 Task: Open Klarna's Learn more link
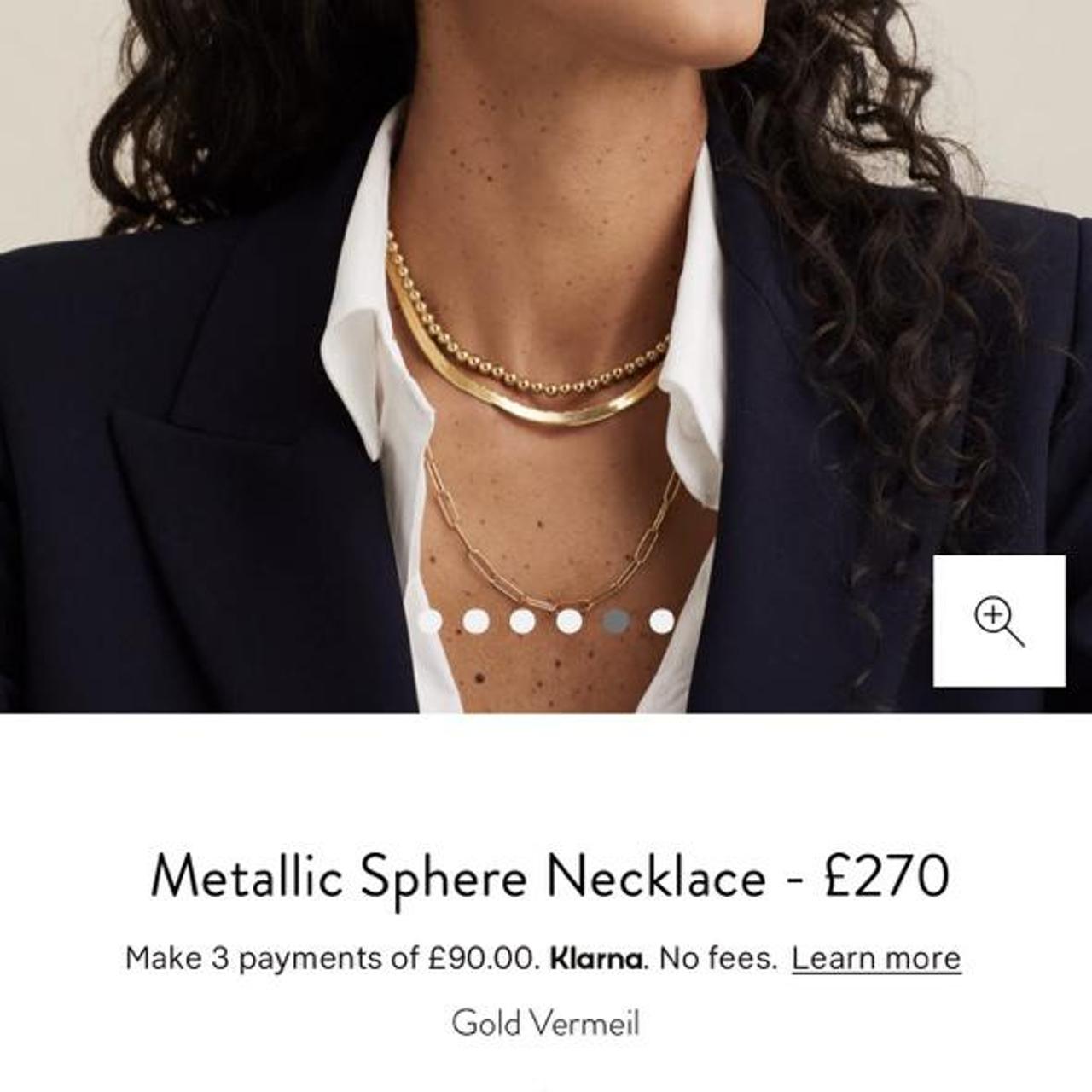pos(875,958)
